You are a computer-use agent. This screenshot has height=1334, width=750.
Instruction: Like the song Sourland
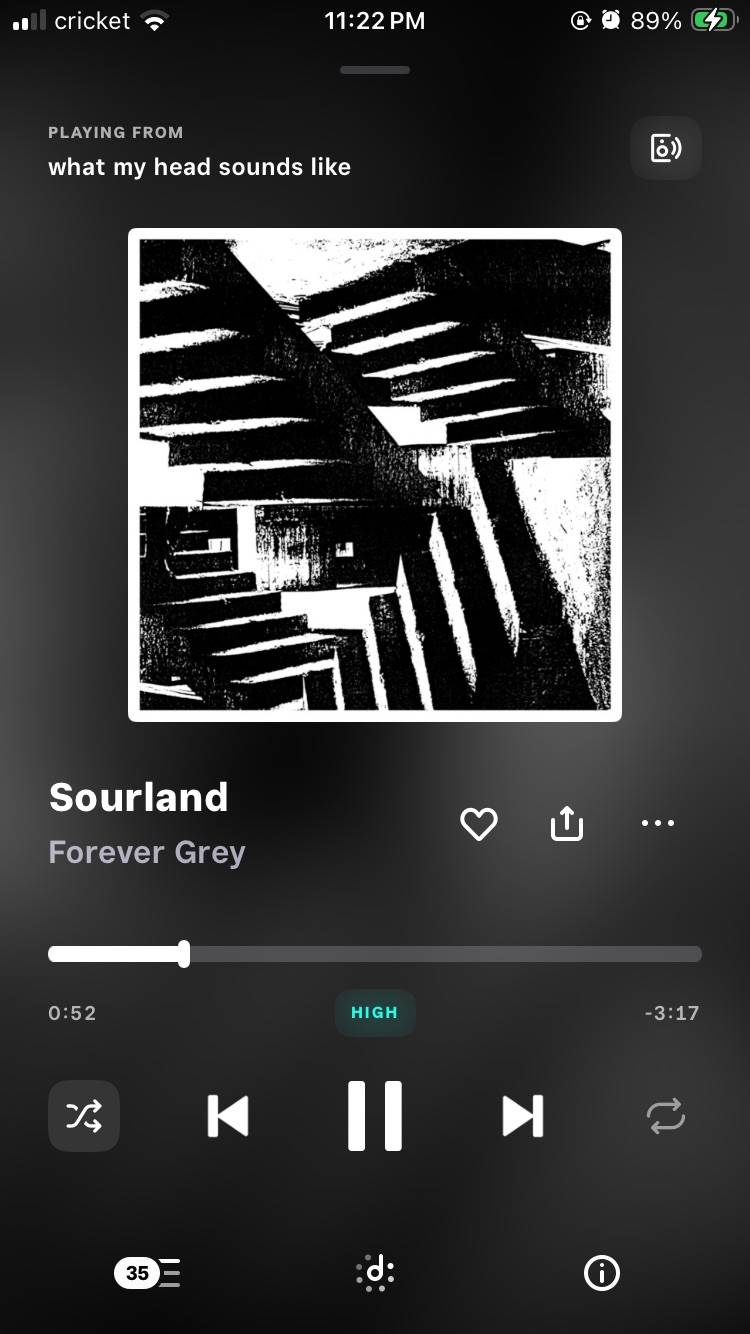point(479,824)
